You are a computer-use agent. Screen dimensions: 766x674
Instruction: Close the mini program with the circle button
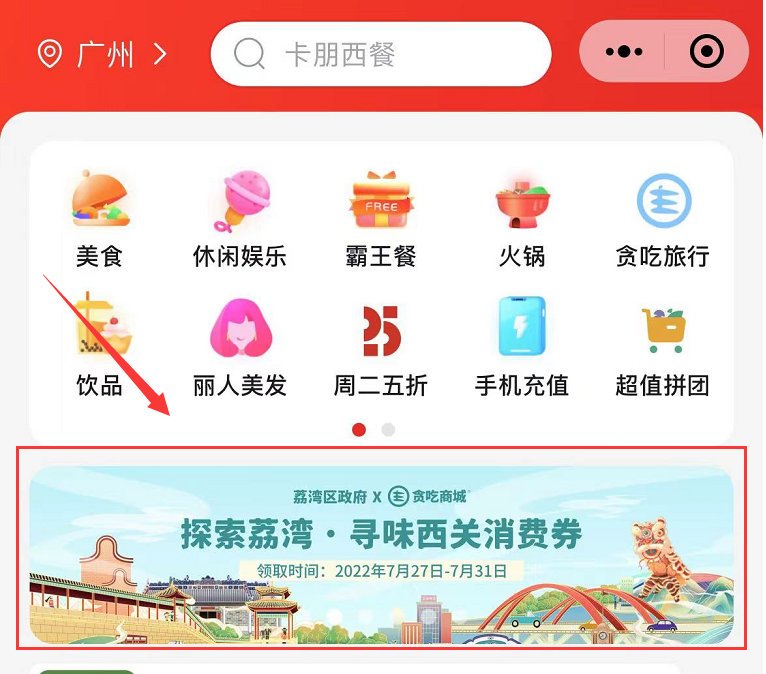tap(706, 52)
